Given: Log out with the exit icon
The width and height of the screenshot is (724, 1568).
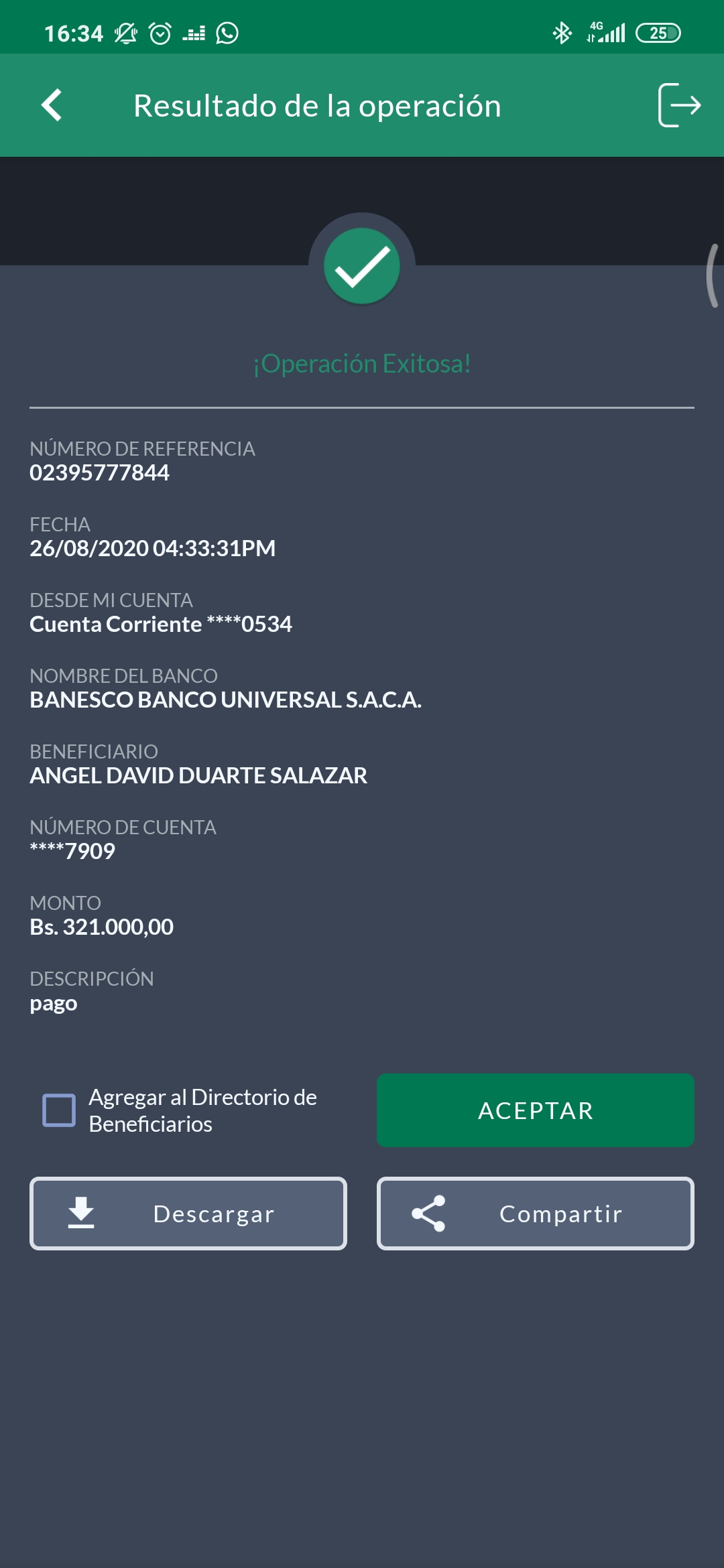Looking at the screenshot, I should click(x=679, y=105).
